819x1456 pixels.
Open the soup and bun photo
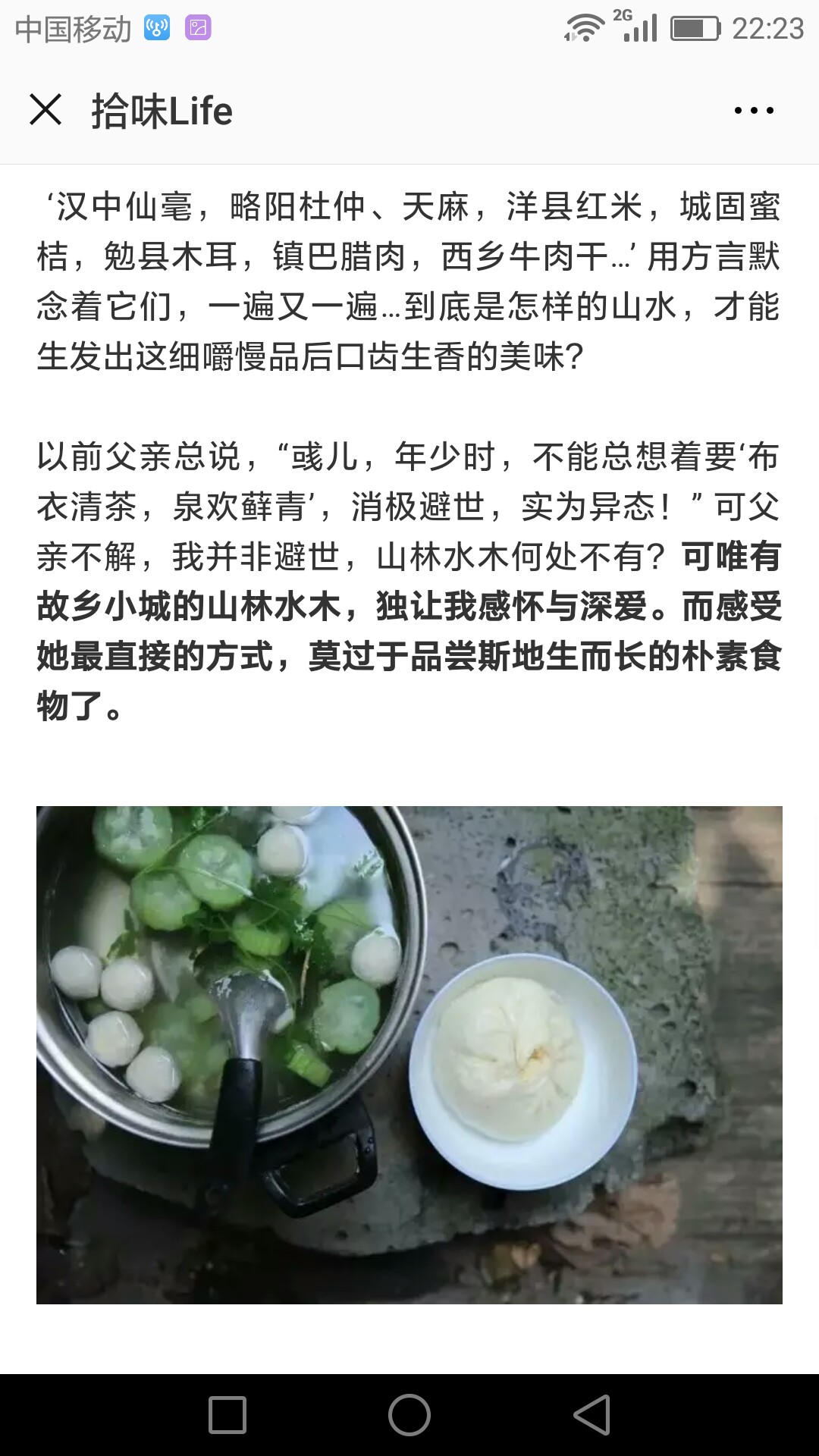[409, 1055]
